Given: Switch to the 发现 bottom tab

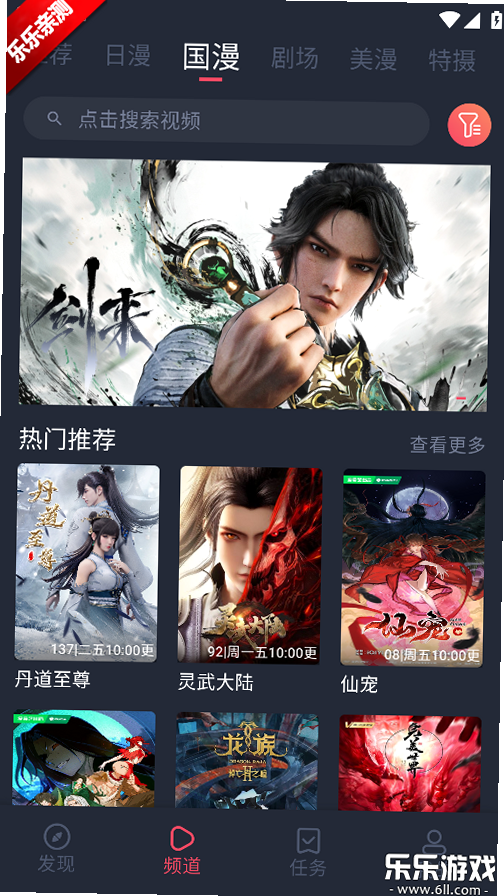Looking at the screenshot, I should click(x=56, y=849).
